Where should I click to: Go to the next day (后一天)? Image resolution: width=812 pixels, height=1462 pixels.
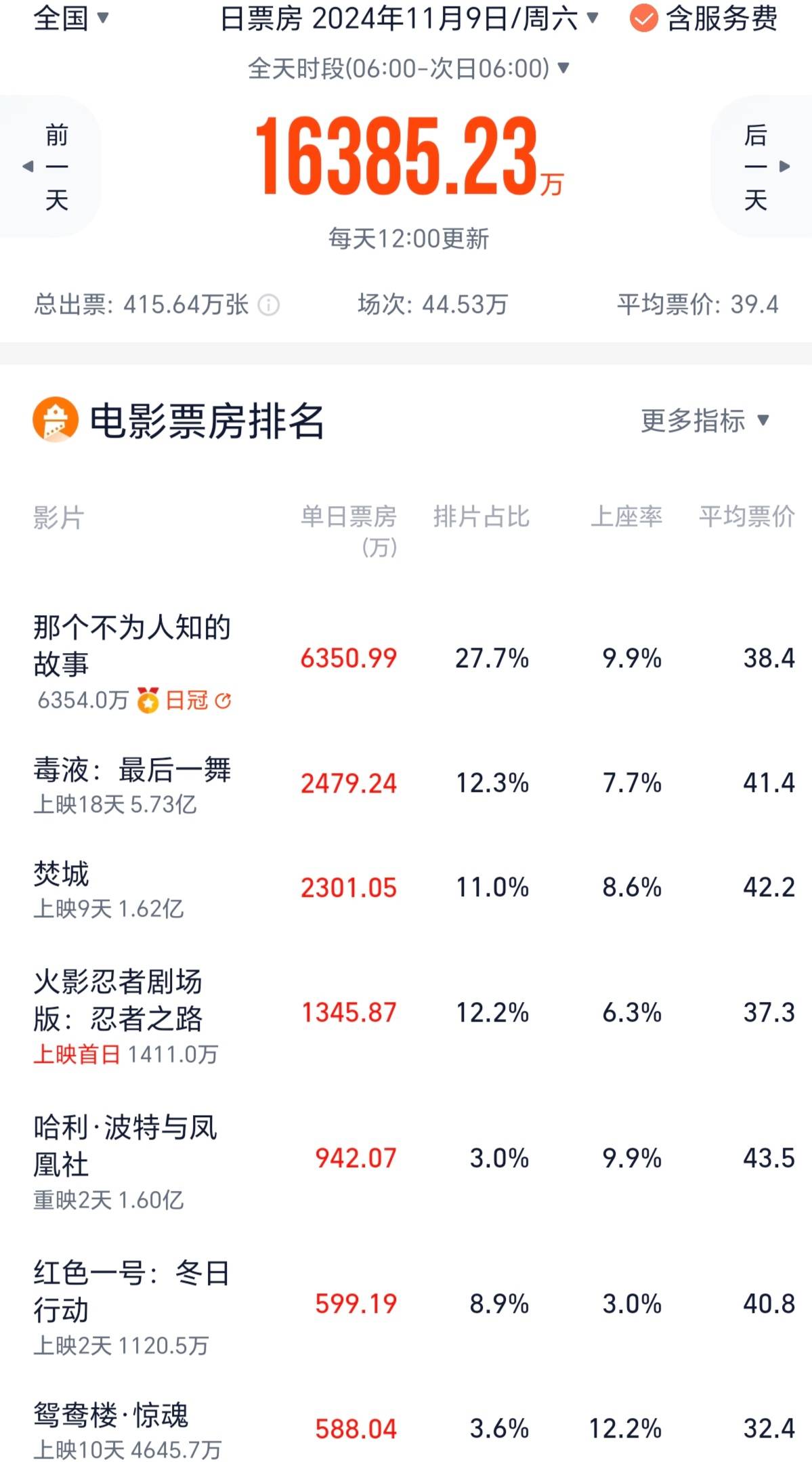[x=762, y=167]
